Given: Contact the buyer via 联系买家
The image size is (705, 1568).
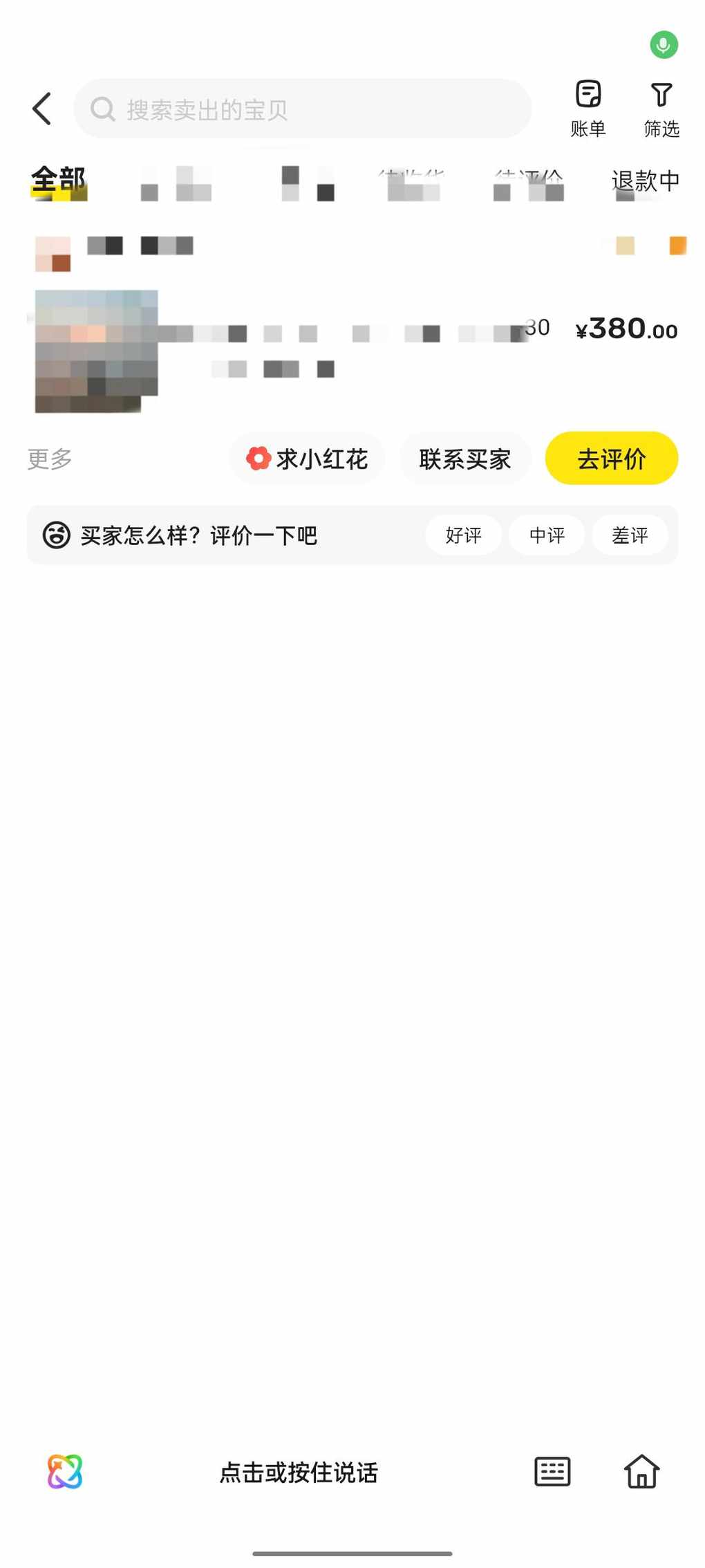Looking at the screenshot, I should [464, 459].
